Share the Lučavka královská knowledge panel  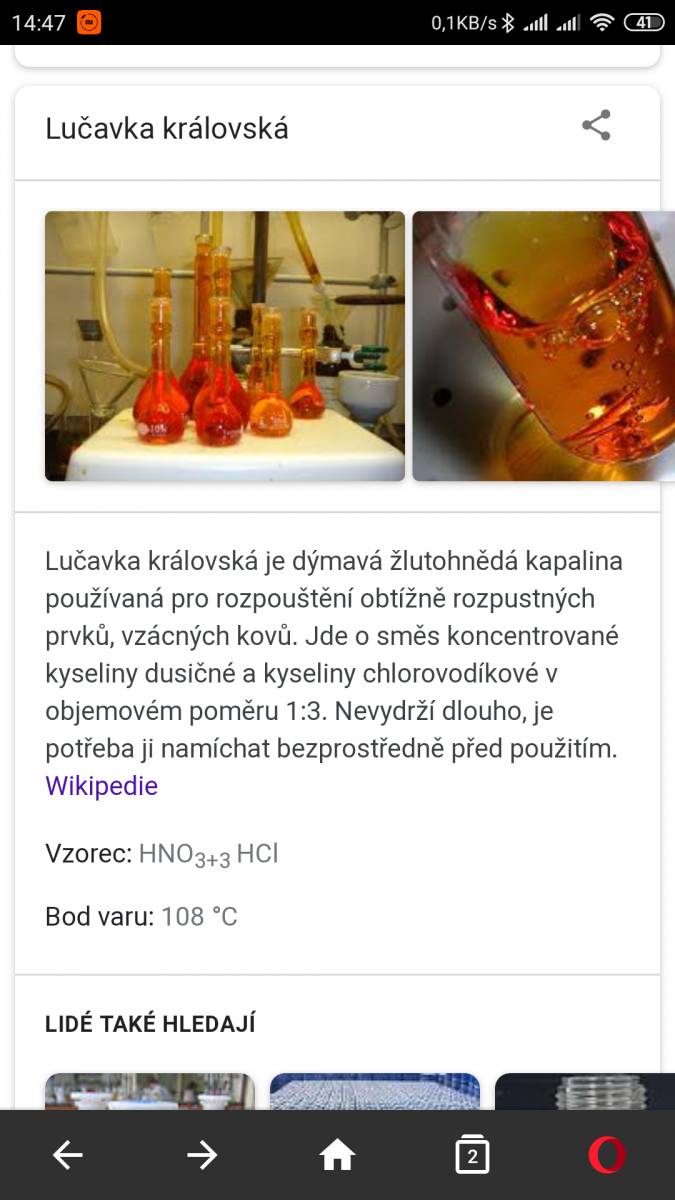(596, 126)
